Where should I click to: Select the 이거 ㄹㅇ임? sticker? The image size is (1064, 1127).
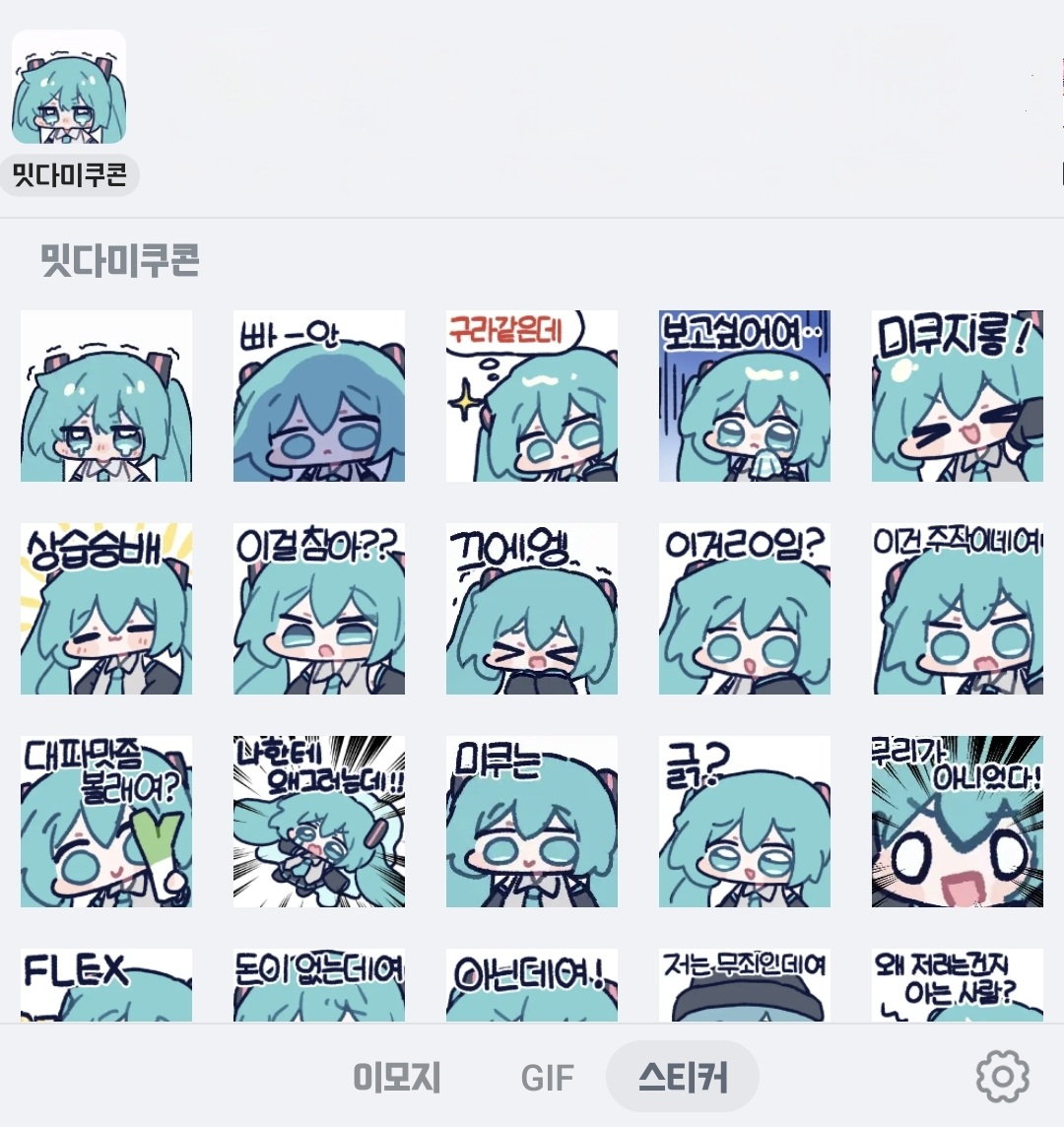click(x=745, y=609)
